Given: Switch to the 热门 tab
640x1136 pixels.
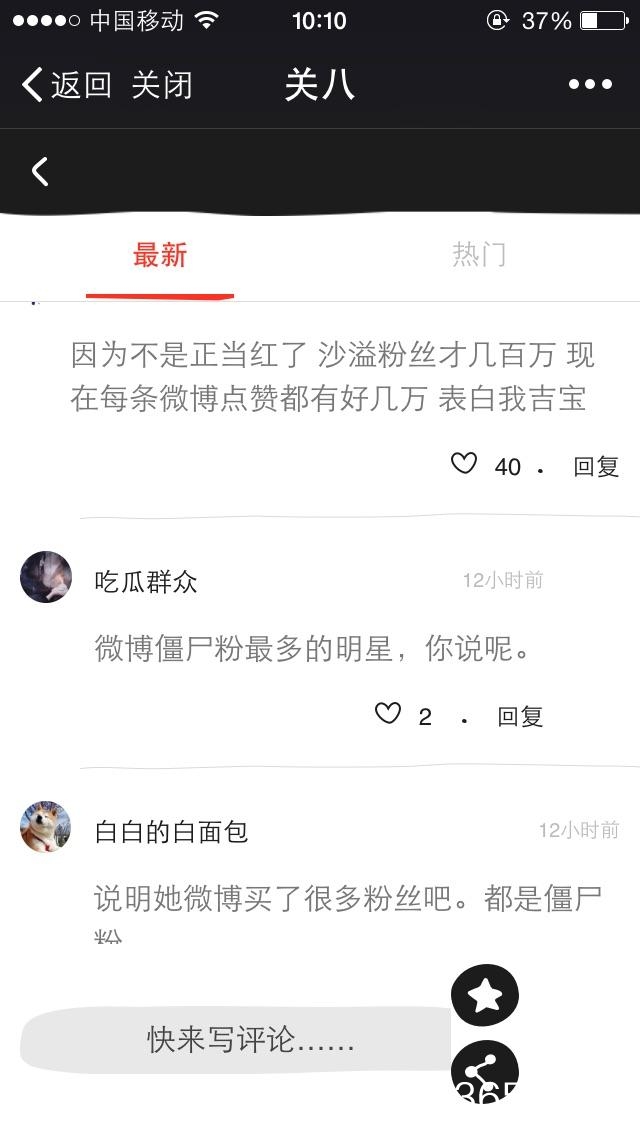Looking at the screenshot, I should pyautogui.click(x=479, y=256).
